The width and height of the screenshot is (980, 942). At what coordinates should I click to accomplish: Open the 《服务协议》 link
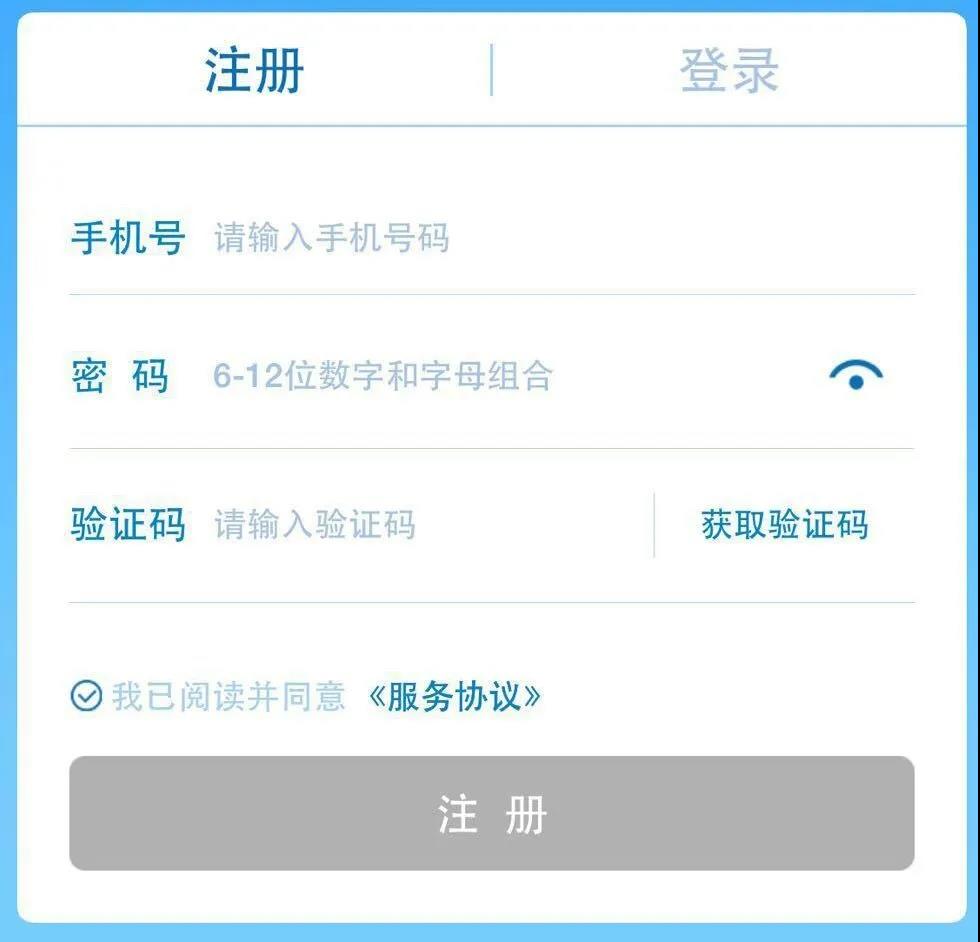click(x=455, y=696)
